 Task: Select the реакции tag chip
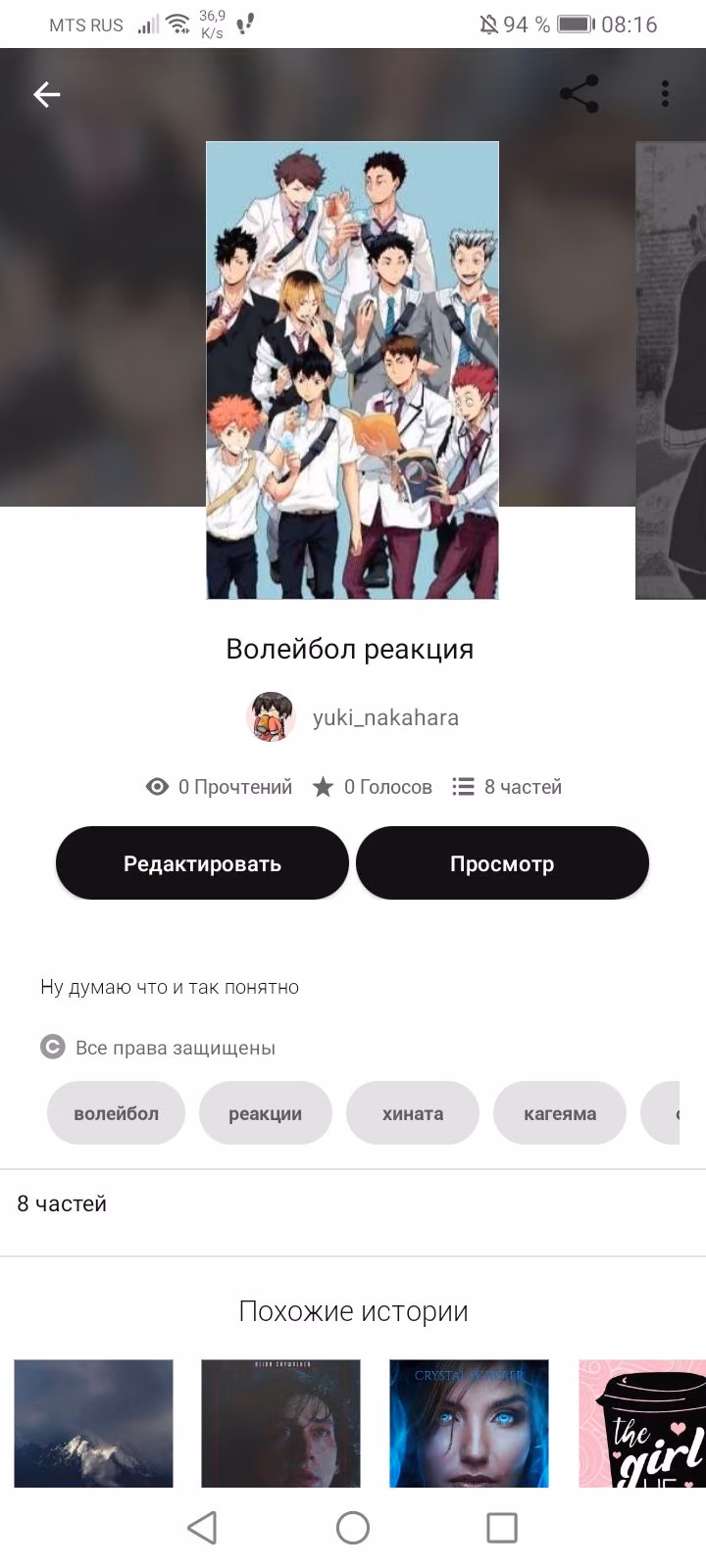265,1113
